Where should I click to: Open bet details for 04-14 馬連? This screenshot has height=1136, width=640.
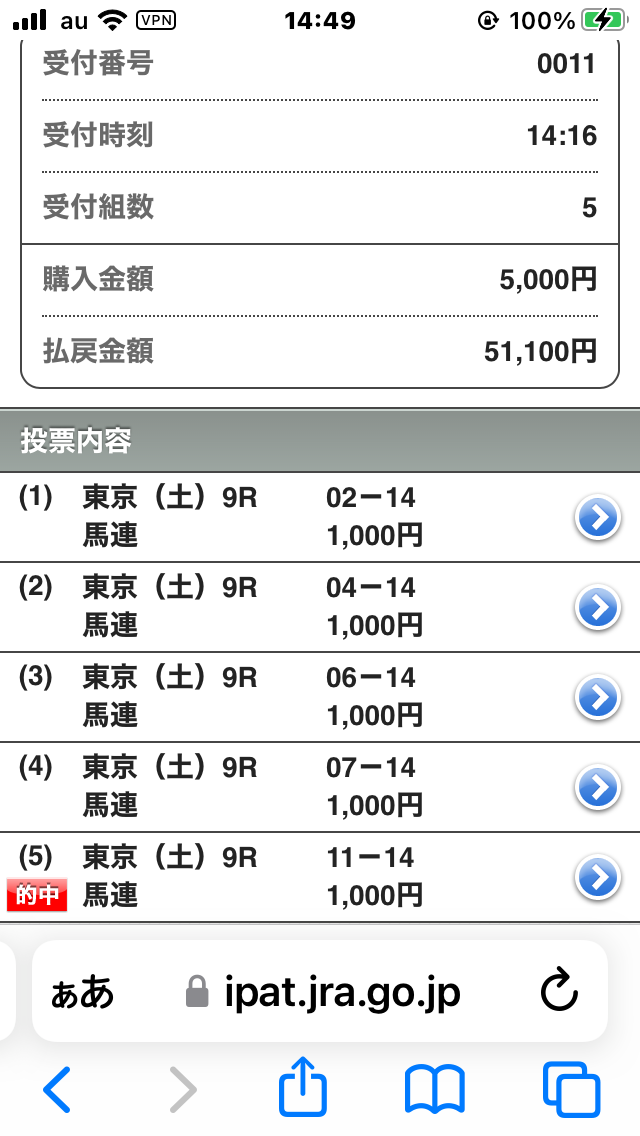pos(598,607)
